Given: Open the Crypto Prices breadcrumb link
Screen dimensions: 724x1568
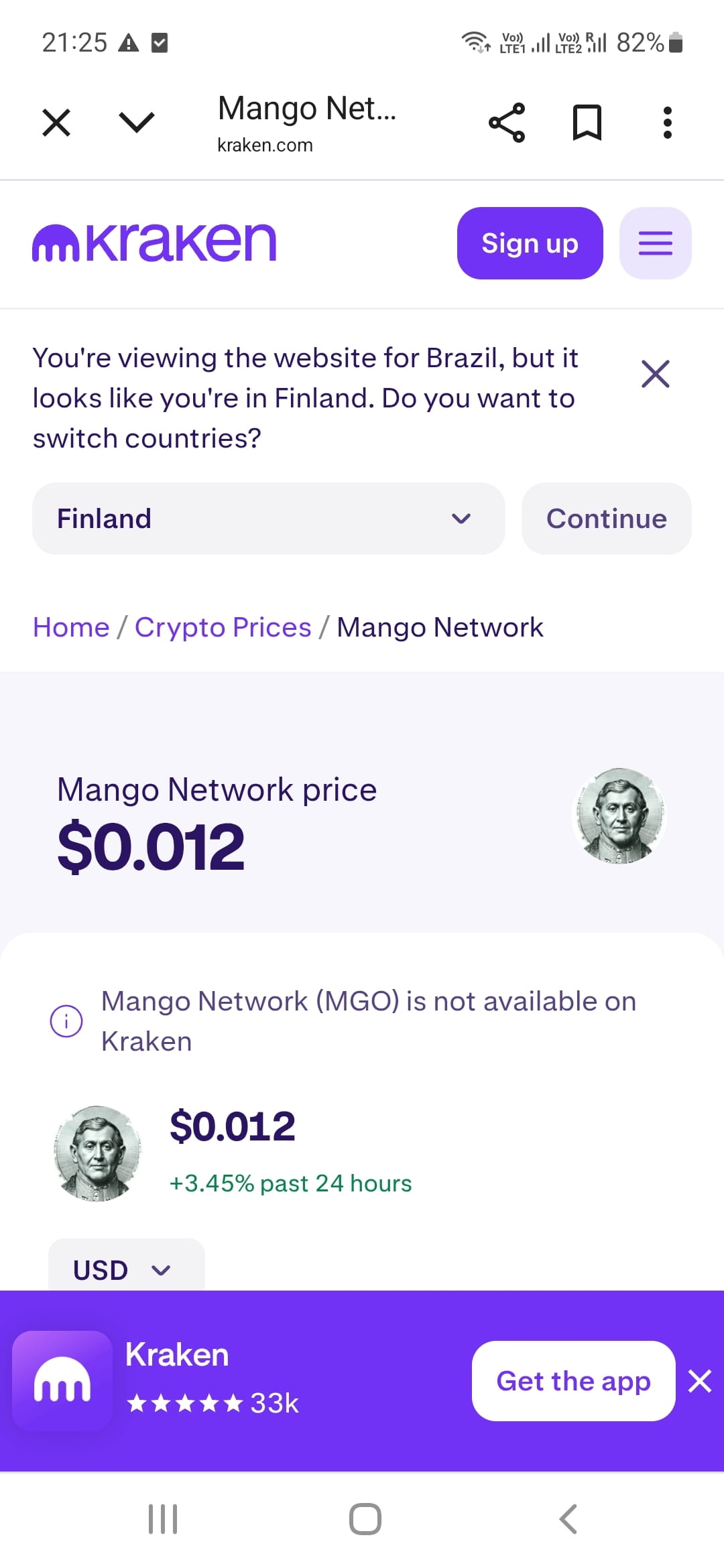Looking at the screenshot, I should (x=223, y=627).
